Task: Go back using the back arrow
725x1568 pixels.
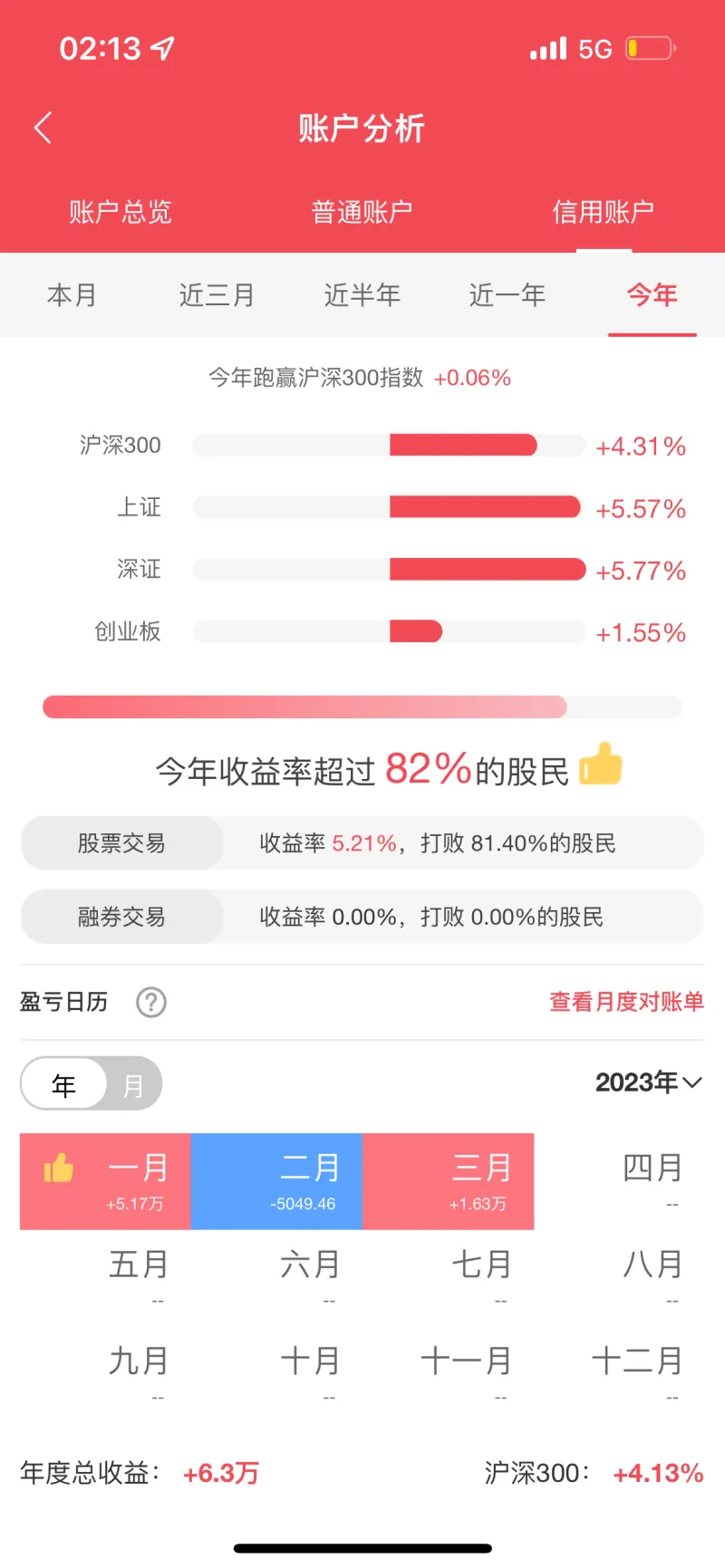Action: coord(43,128)
